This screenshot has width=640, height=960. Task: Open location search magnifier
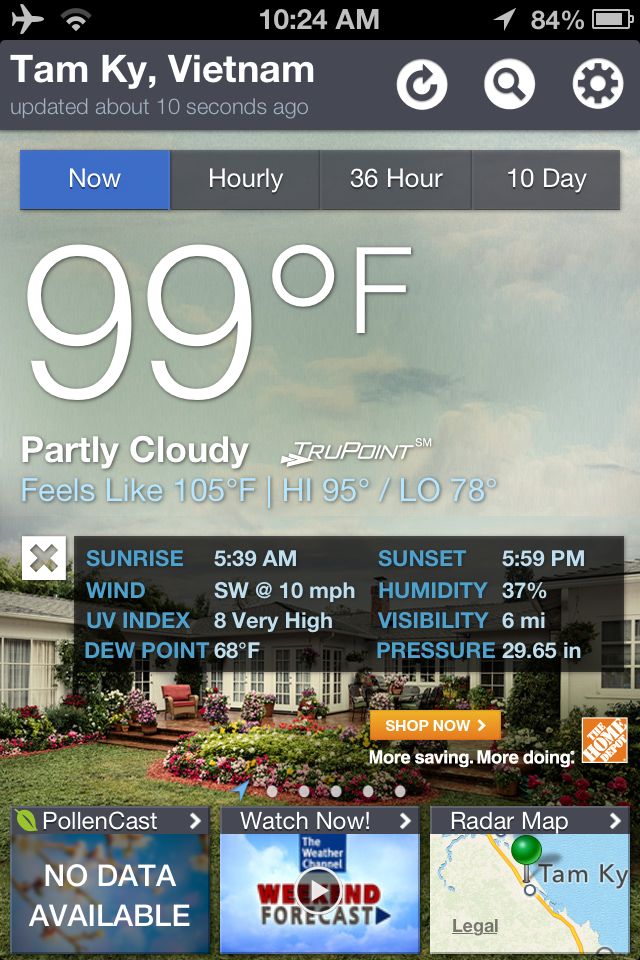pyautogui.click(x=509, y=85)
